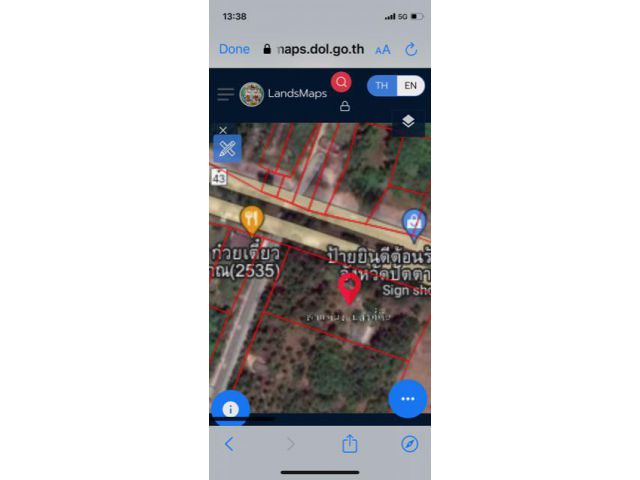
Task: Switch language to EN
Action: click(410, 86)
